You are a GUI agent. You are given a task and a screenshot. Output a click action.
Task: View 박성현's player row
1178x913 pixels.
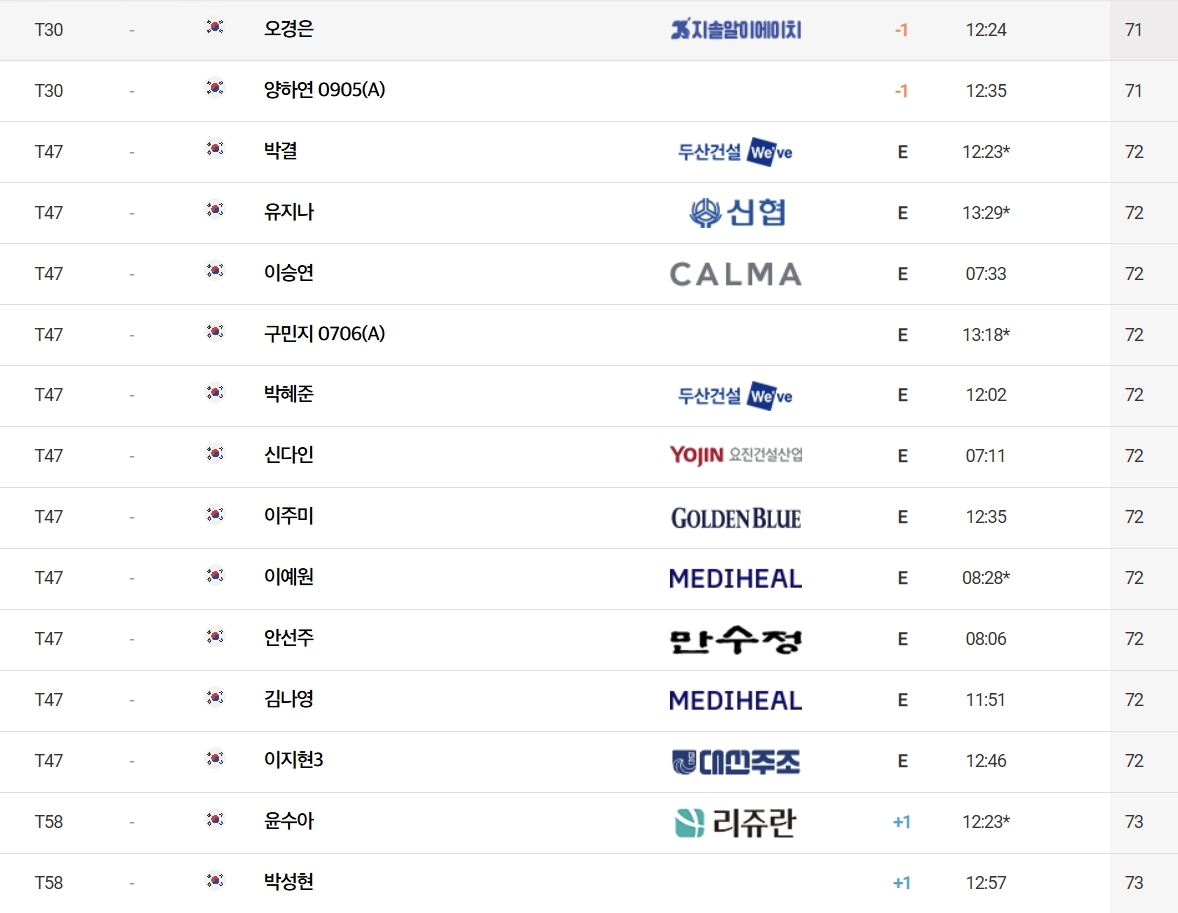(x=589, y=883)
